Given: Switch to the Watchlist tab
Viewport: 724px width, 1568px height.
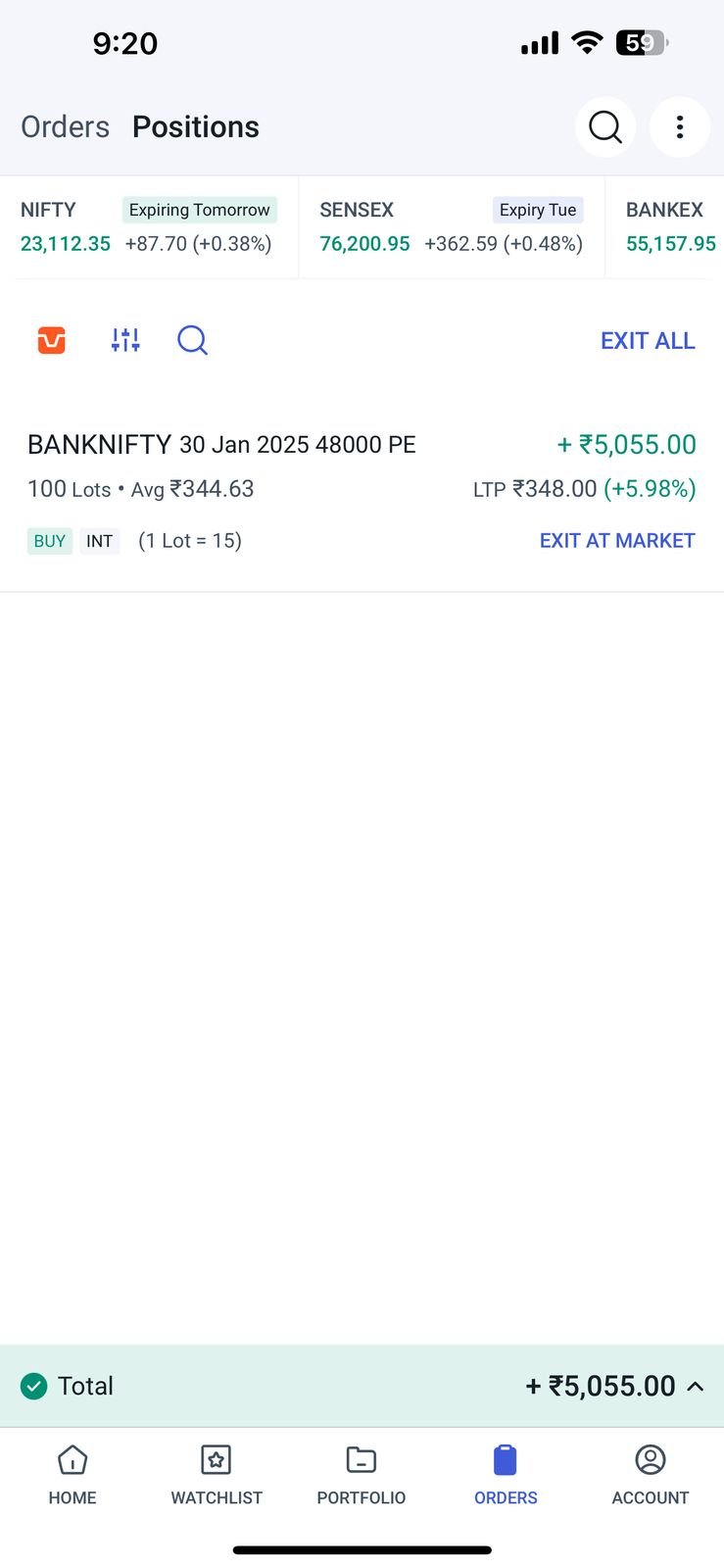Looking at the screenshot, I should pyautogui.click(x=217, y=1475).
